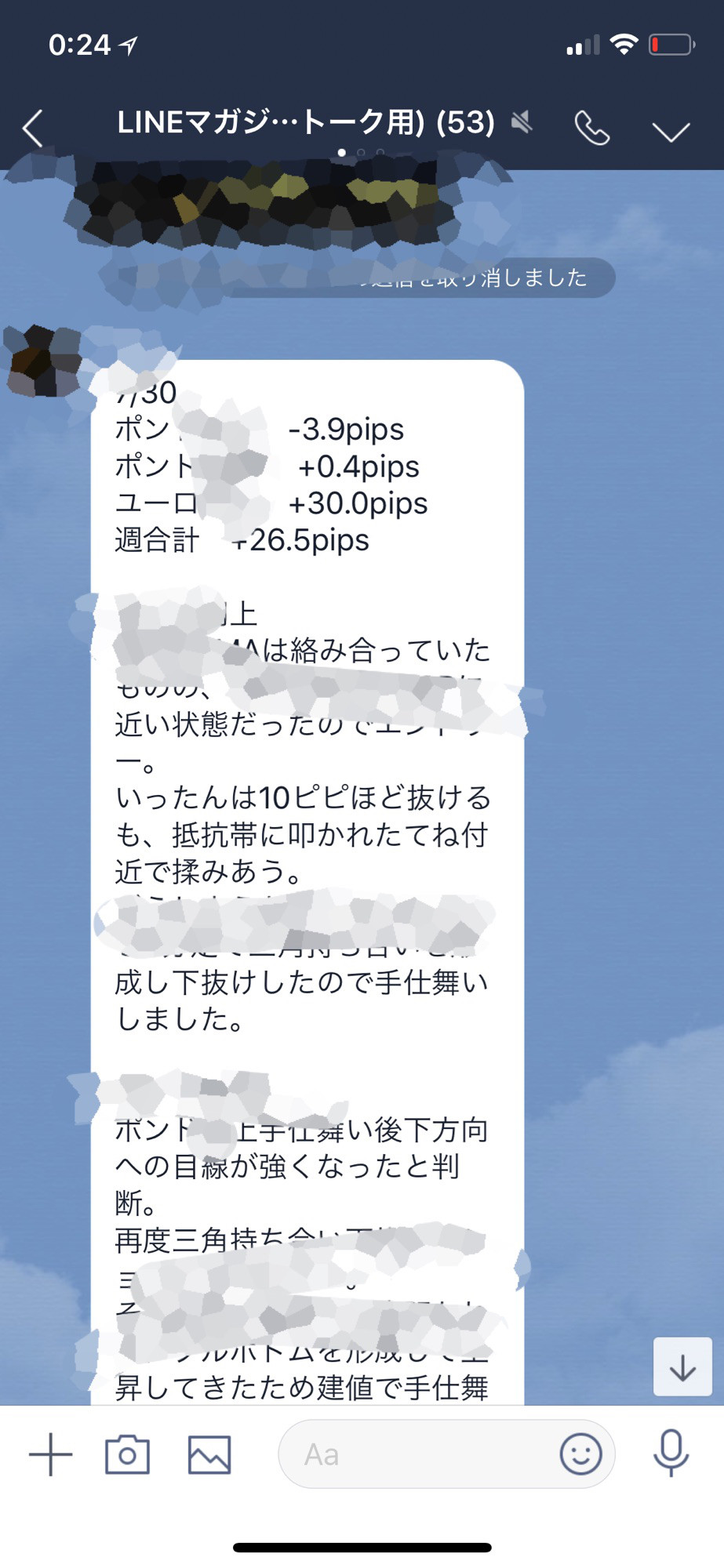This screenshot has width=724, height=1568.
Task: Record a voice message with the microphone
Action: click(671, 1453)
